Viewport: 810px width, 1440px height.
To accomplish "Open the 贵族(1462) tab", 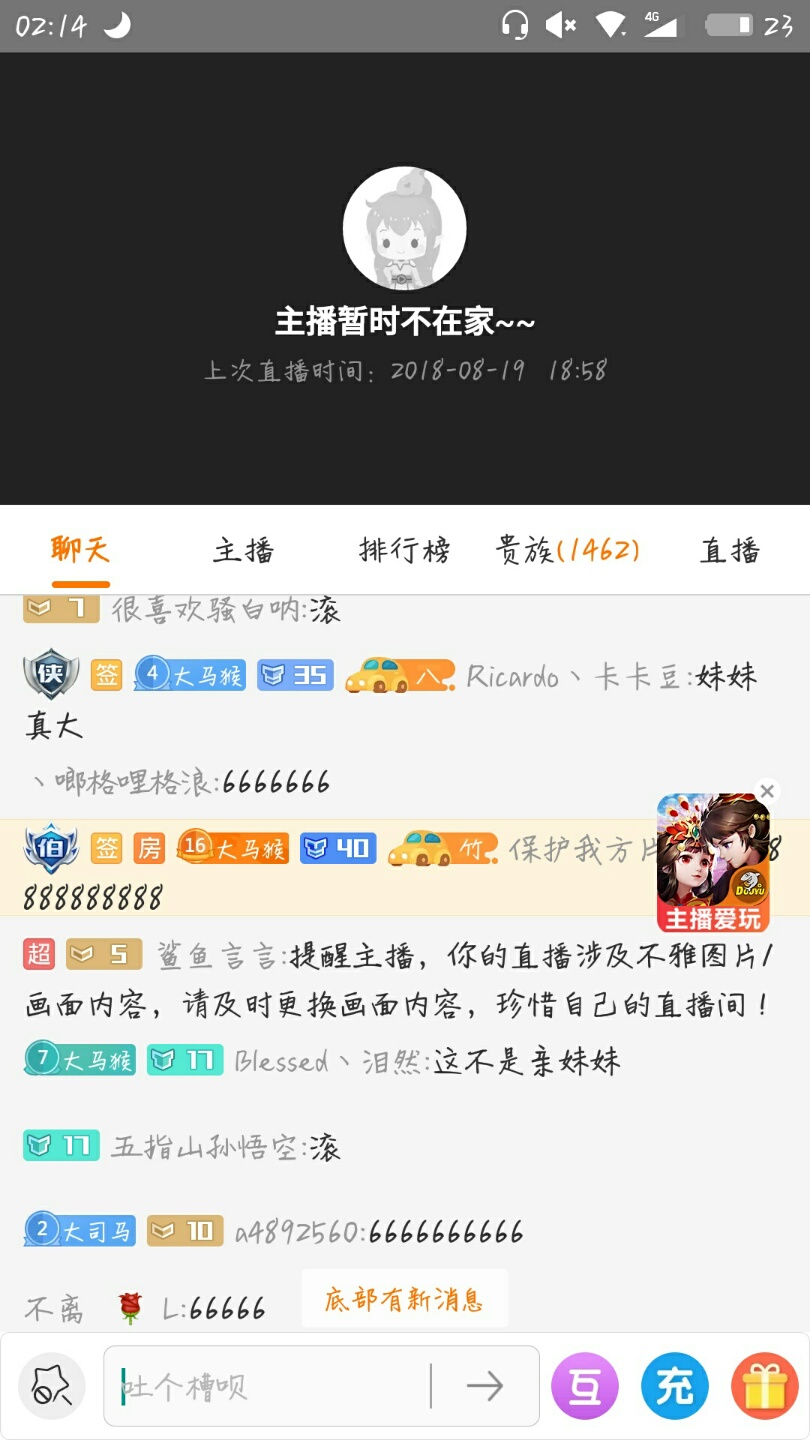I will coord(567,550).
